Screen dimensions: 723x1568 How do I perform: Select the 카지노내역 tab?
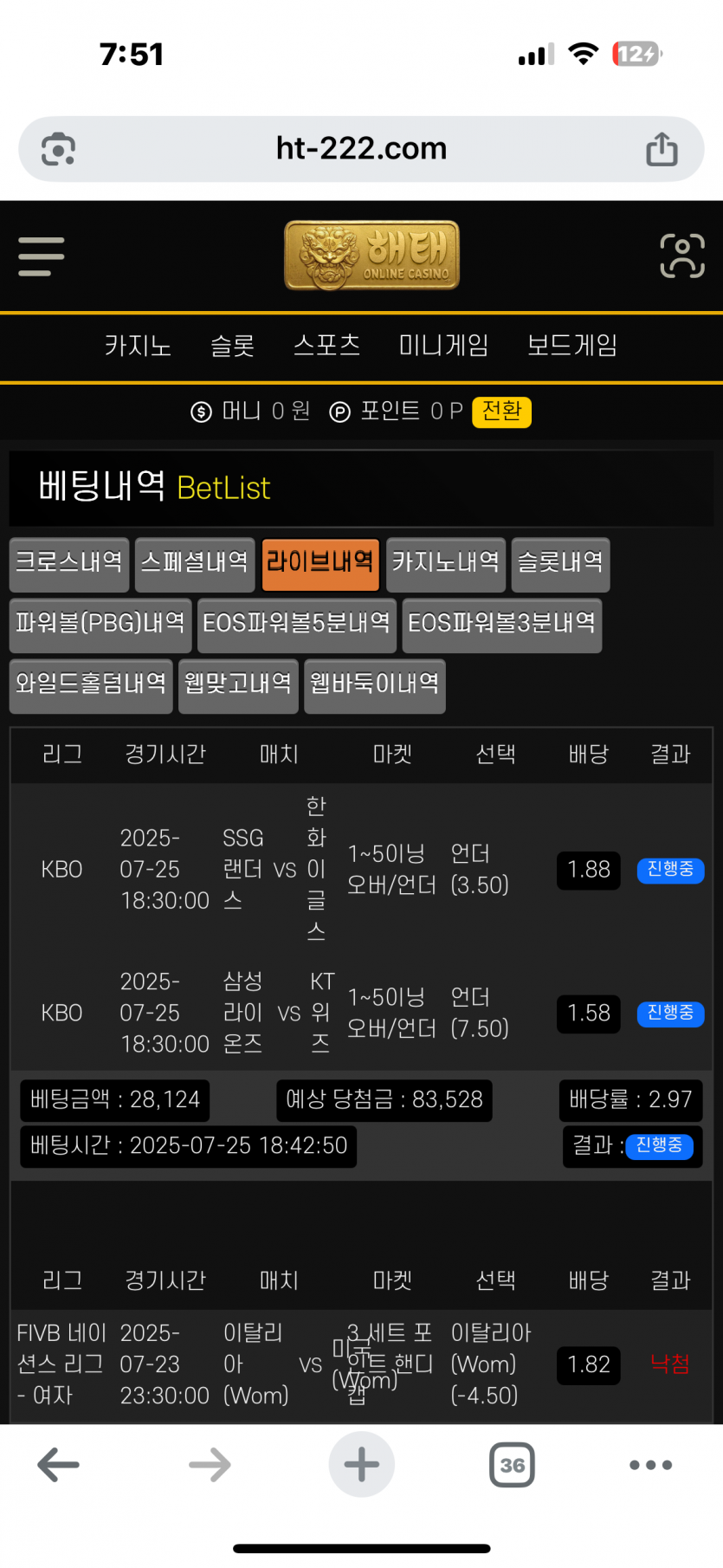click(x=445, y=563)
